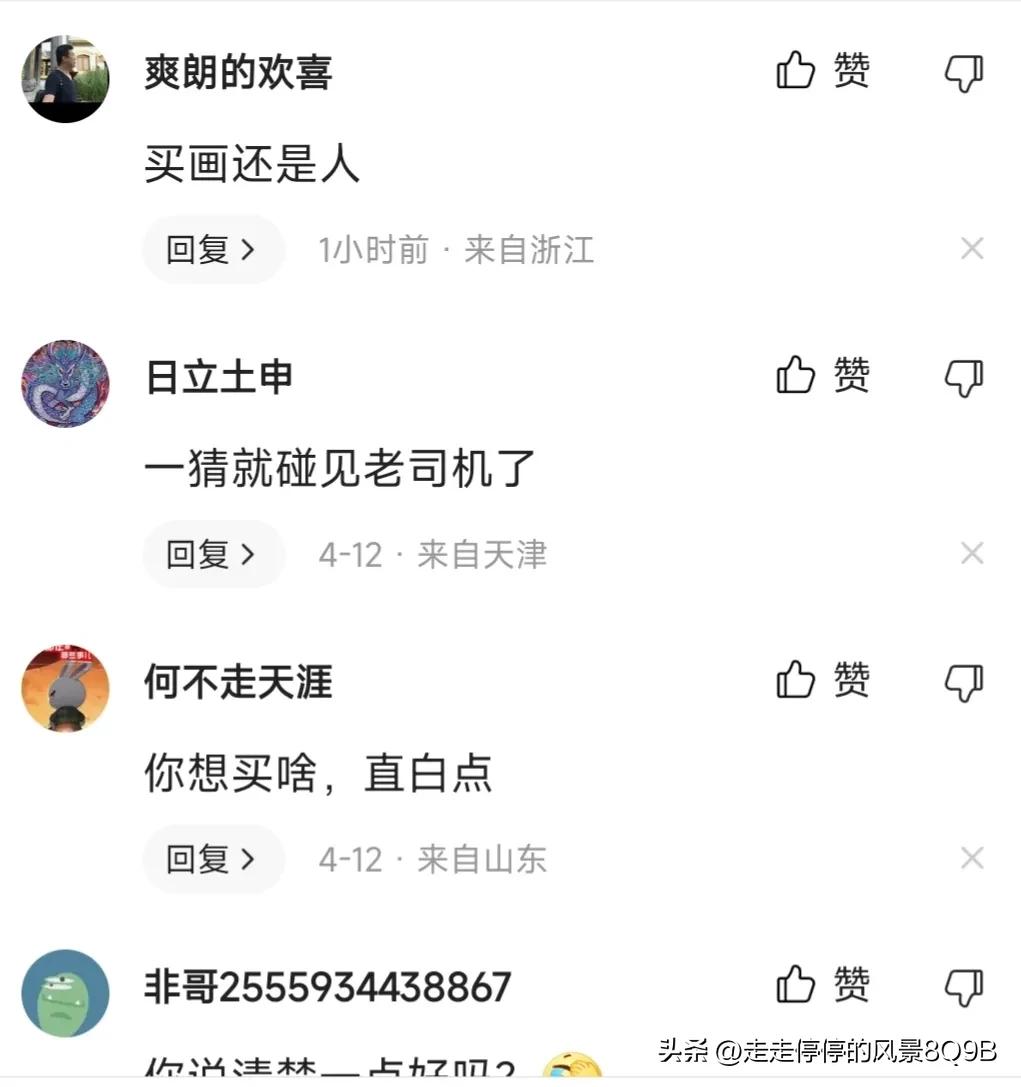Dislike 日立土申's comment
Viewport: 1021px width, 1087px height.
963,377
